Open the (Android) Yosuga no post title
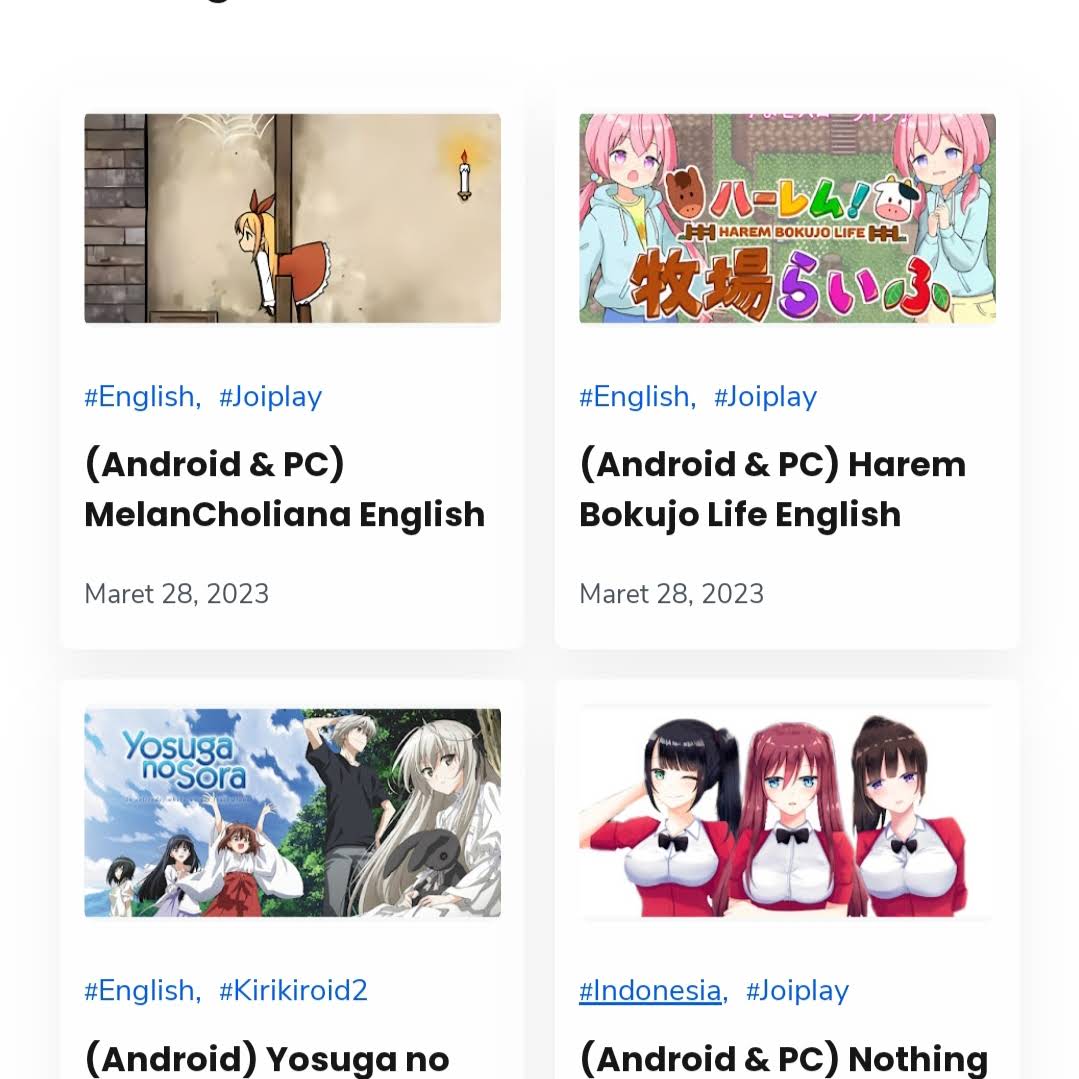The width and height of the screenshot is (1079, 1079). [266, 1058]
